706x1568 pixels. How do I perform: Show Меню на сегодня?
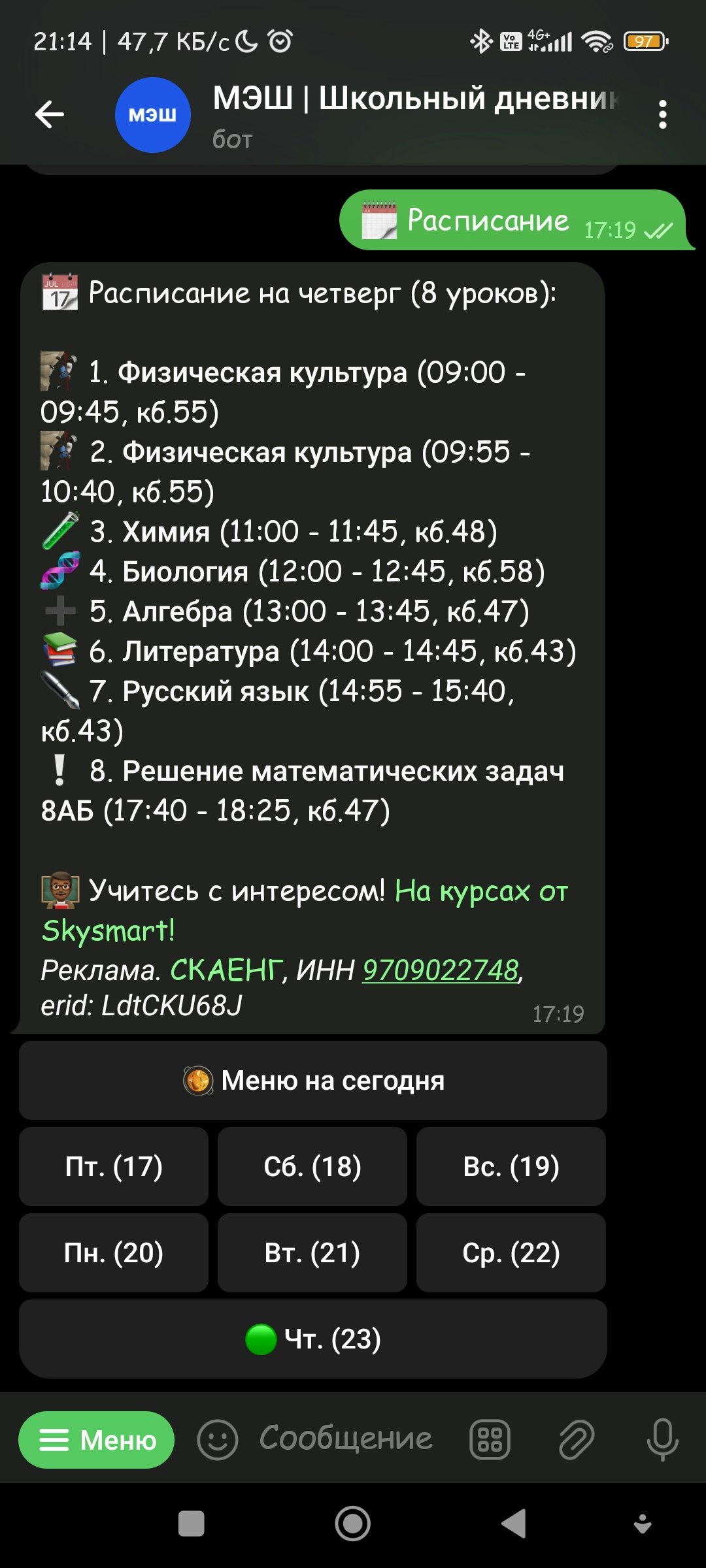point(313,1080)
